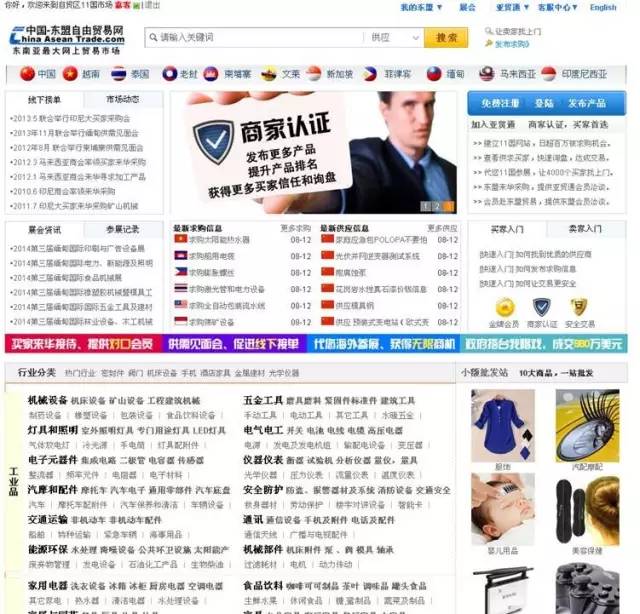Go to banner slide 2

pyautogui.click(x=436, y=206)
